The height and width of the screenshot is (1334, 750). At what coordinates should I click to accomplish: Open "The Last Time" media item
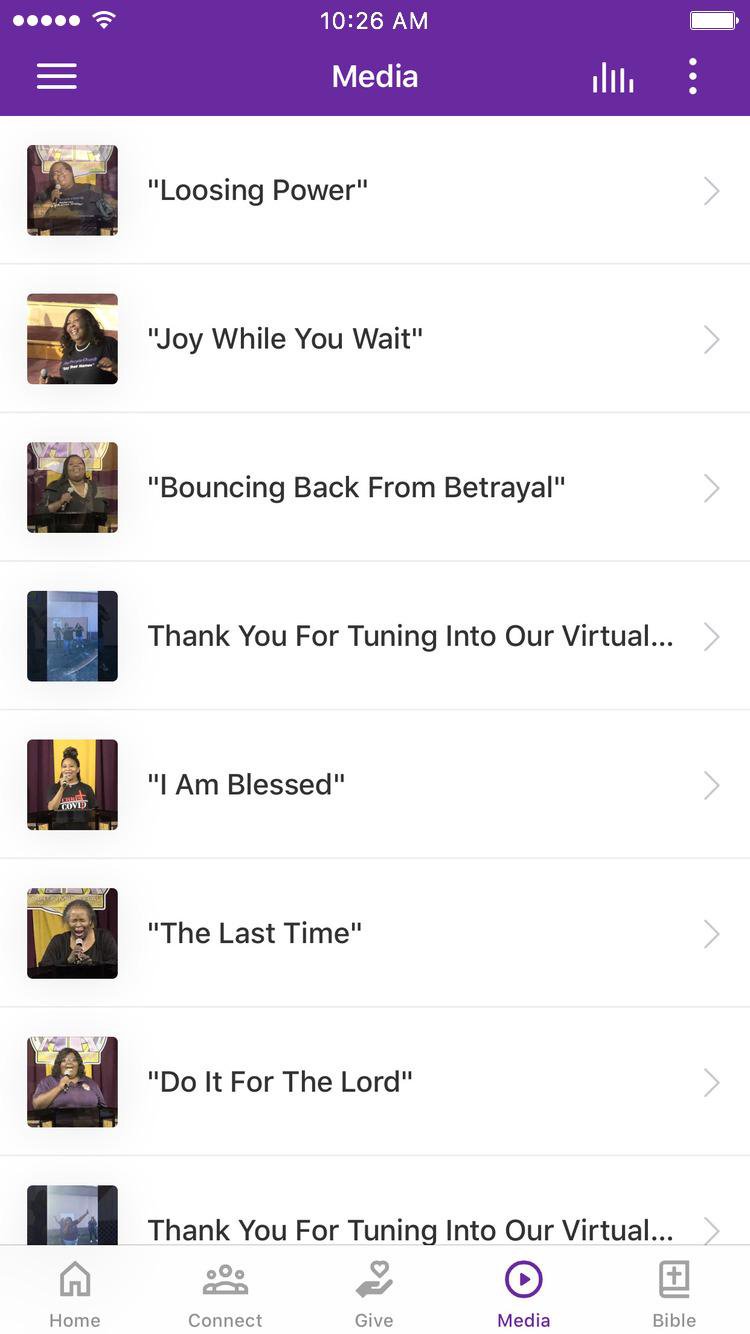coord(375,933)
